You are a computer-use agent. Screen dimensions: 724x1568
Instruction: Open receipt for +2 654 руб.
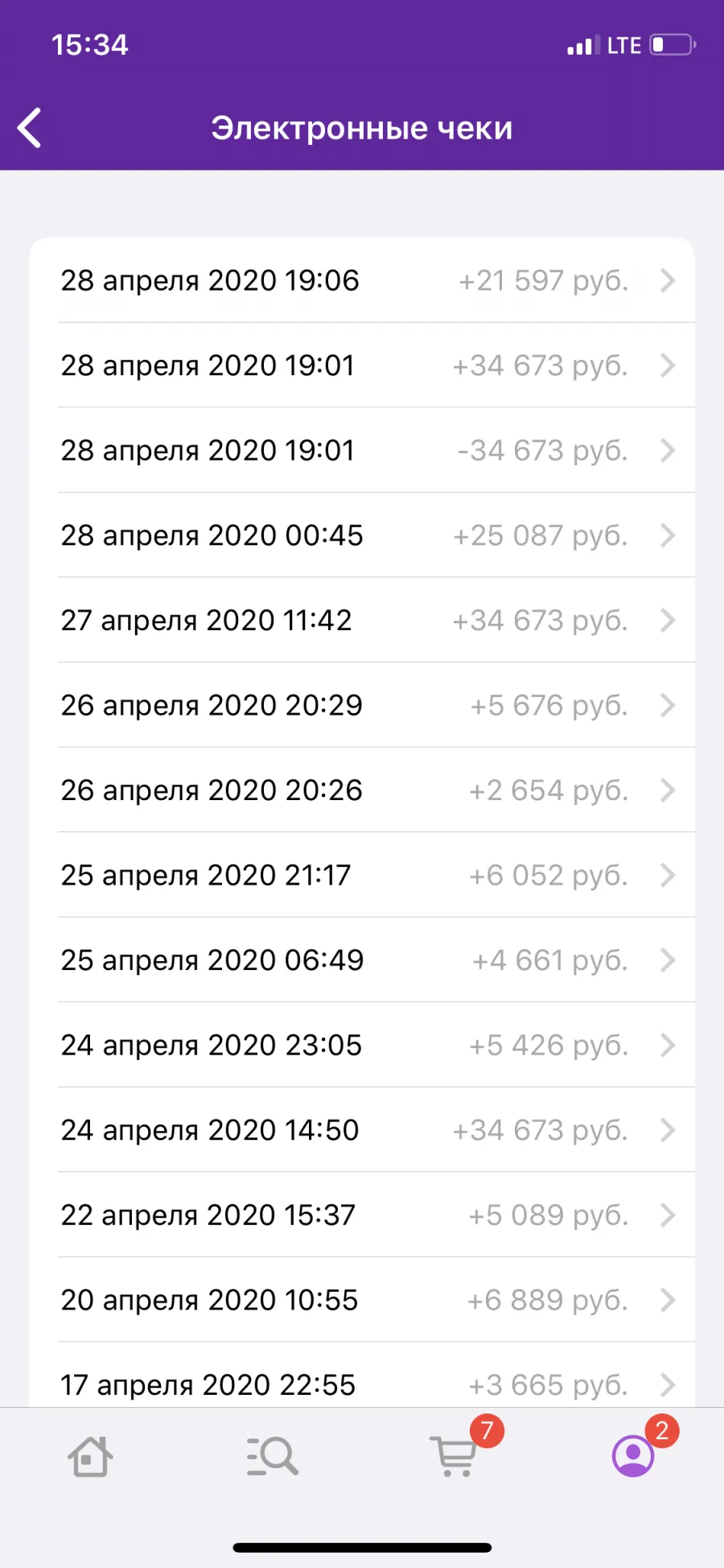point(362,790)
